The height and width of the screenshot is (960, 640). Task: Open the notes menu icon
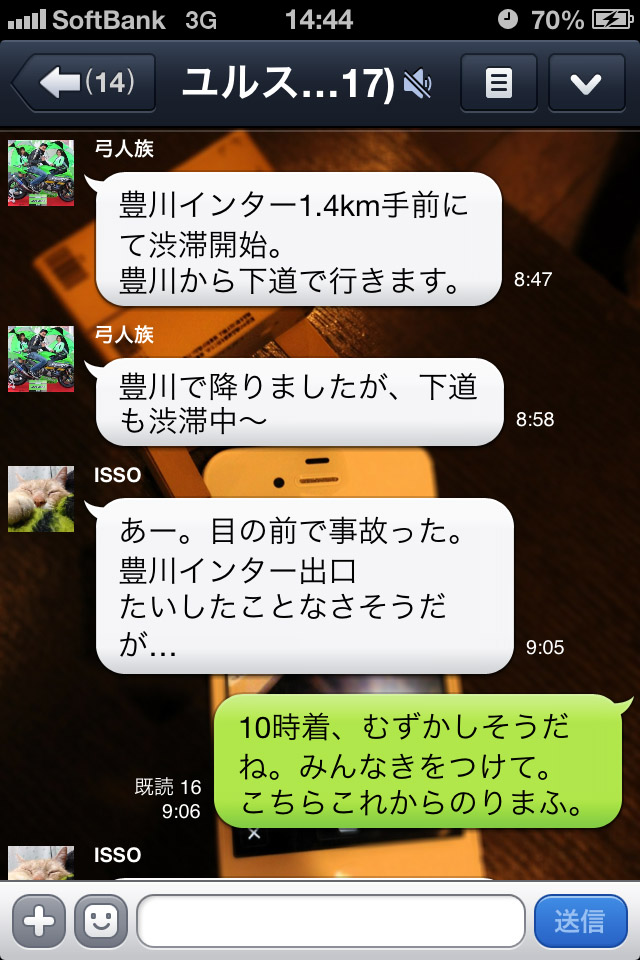pos(498,83)
